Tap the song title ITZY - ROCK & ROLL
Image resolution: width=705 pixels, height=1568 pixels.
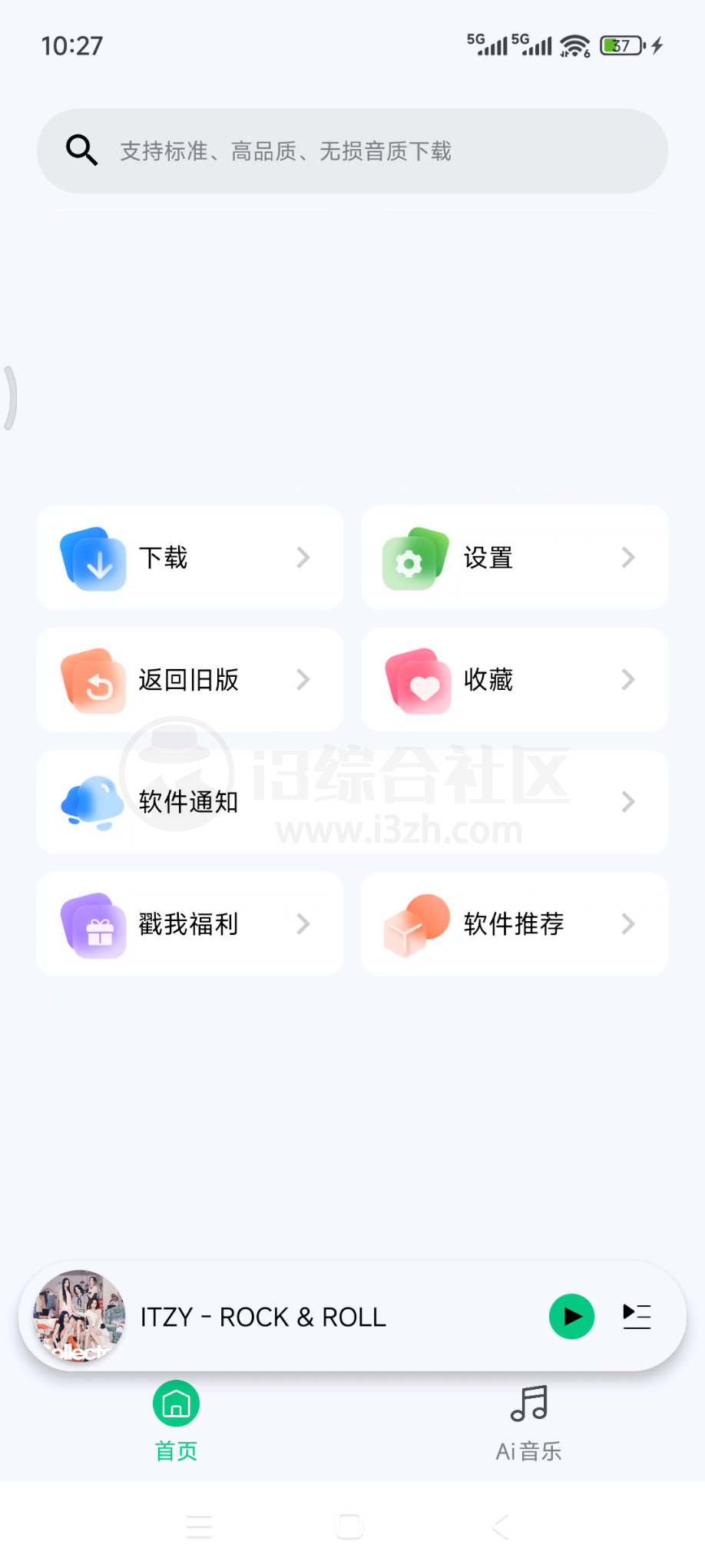coord(263,1316)
